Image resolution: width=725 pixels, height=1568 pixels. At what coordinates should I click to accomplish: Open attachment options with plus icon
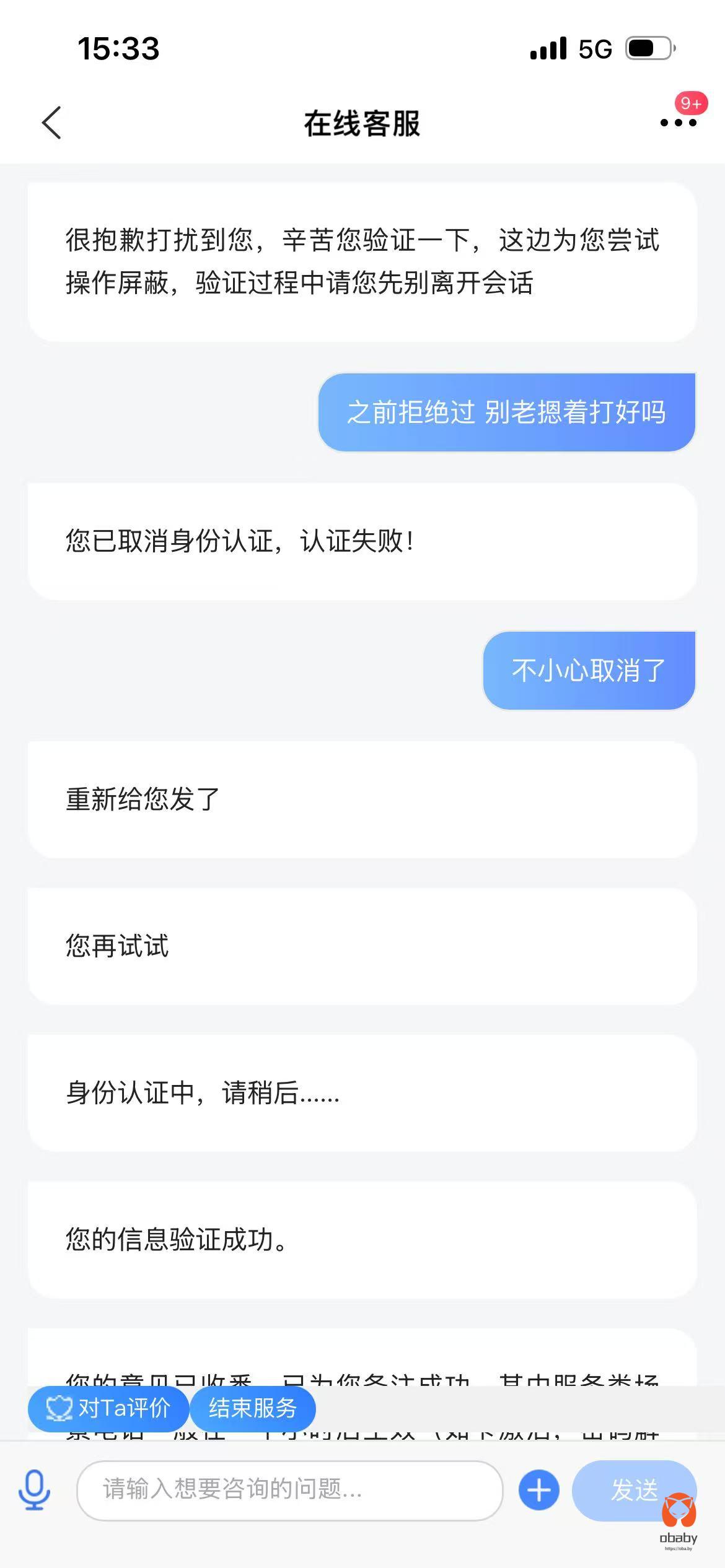[538, 1489]
